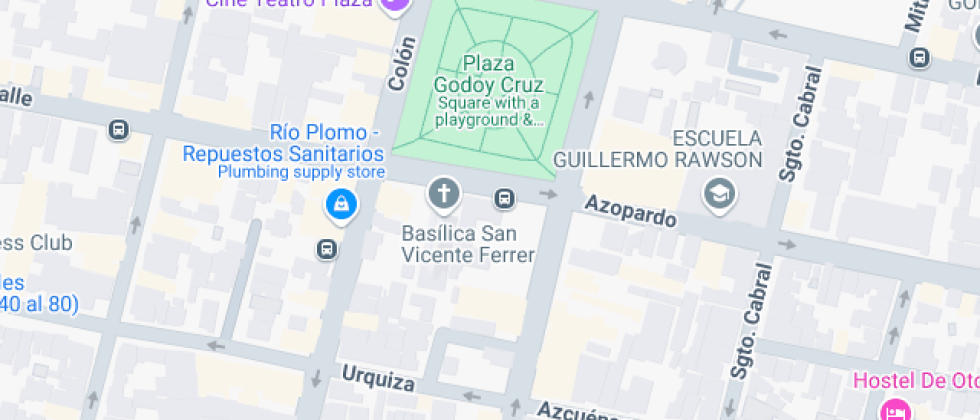Select the bus stop beside Basílica marker

[x=505, y=200]
